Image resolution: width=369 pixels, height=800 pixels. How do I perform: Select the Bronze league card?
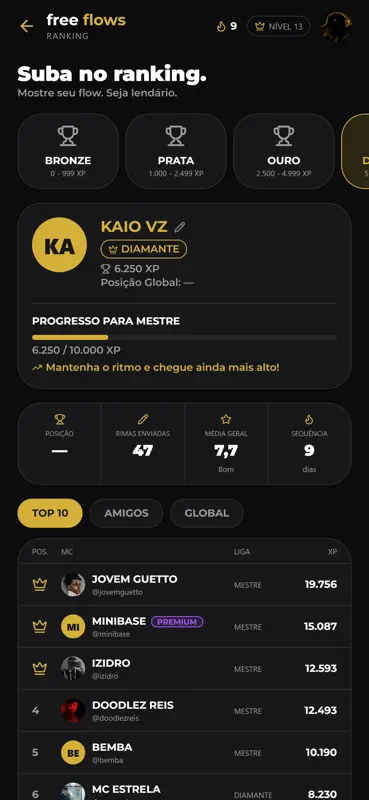pos(68,151)
